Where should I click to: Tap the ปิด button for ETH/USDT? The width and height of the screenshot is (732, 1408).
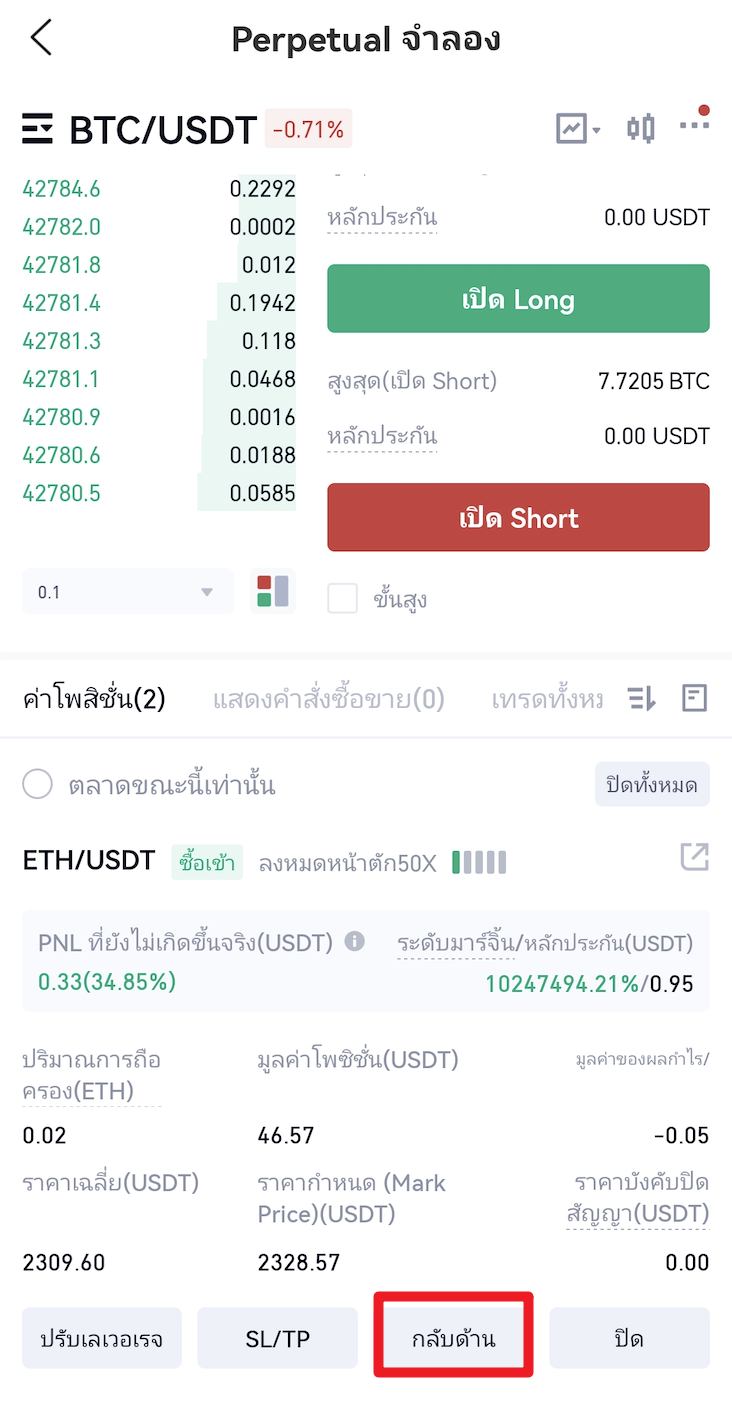(x=629, y=1338)
